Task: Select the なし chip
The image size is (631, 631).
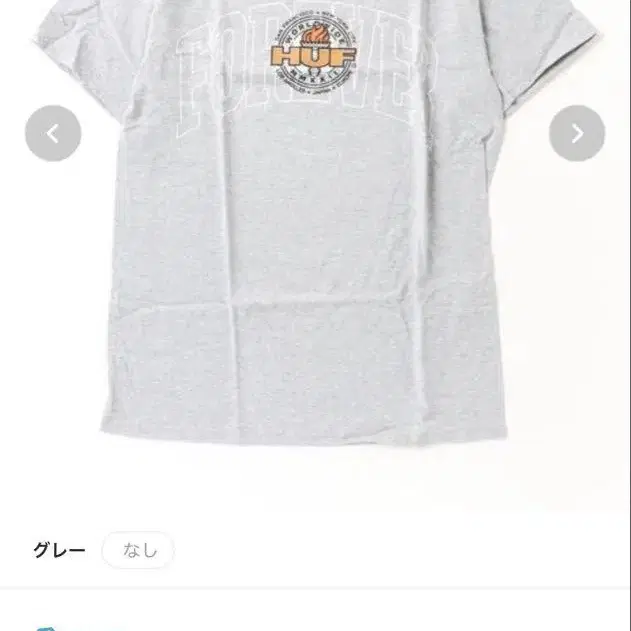Action: [138, 550]
